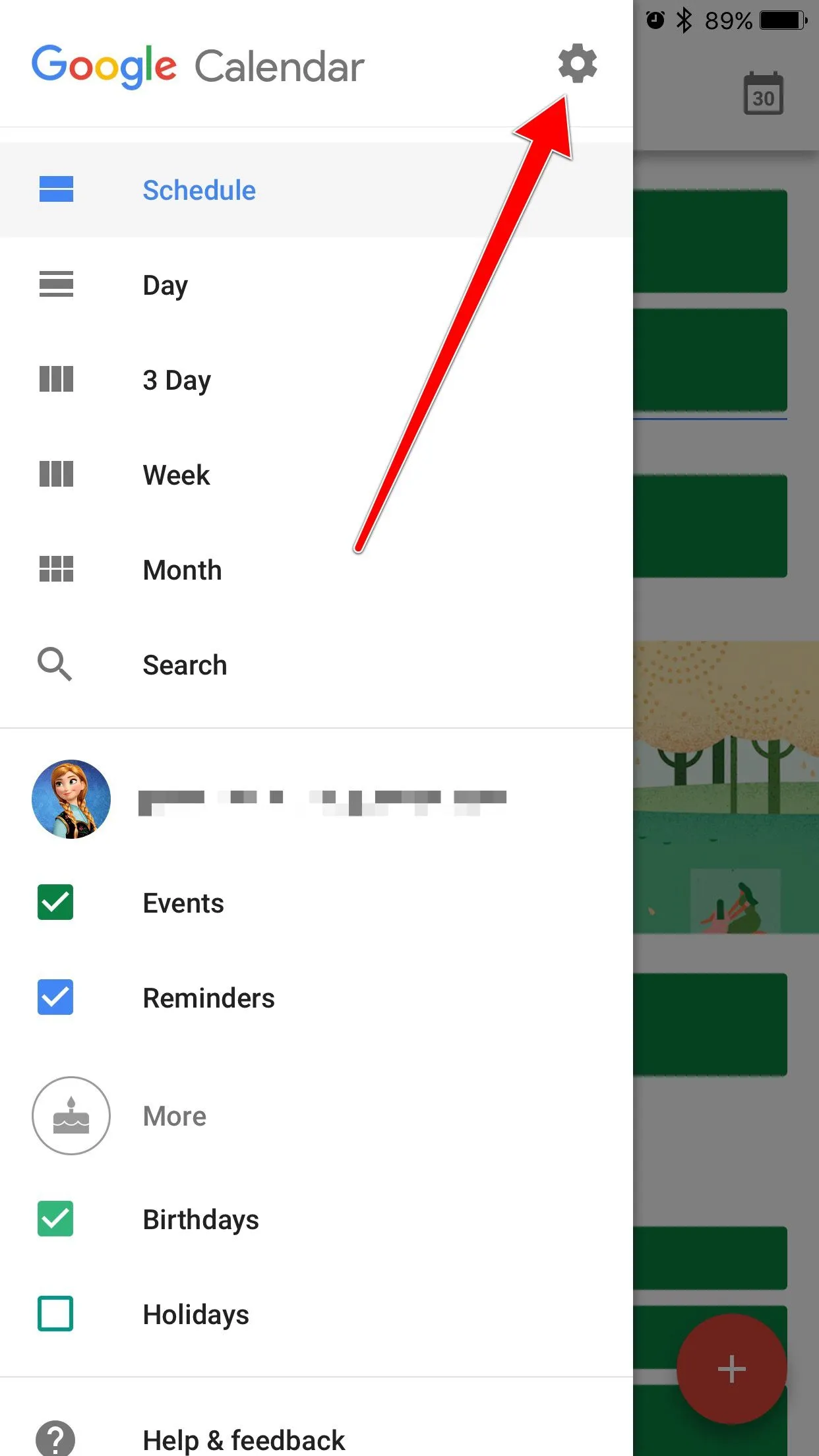This screenshot has width=819, height=1456.
Task: Uncheck the Events calendar checkbox
Action: [55, 903]
